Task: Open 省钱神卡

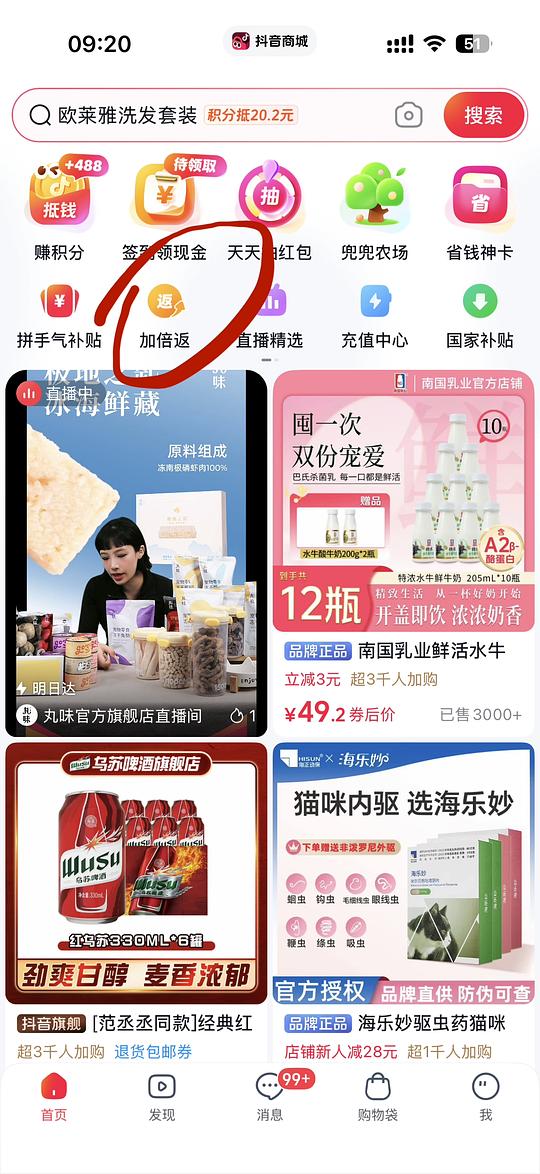Action: [480, 210]
